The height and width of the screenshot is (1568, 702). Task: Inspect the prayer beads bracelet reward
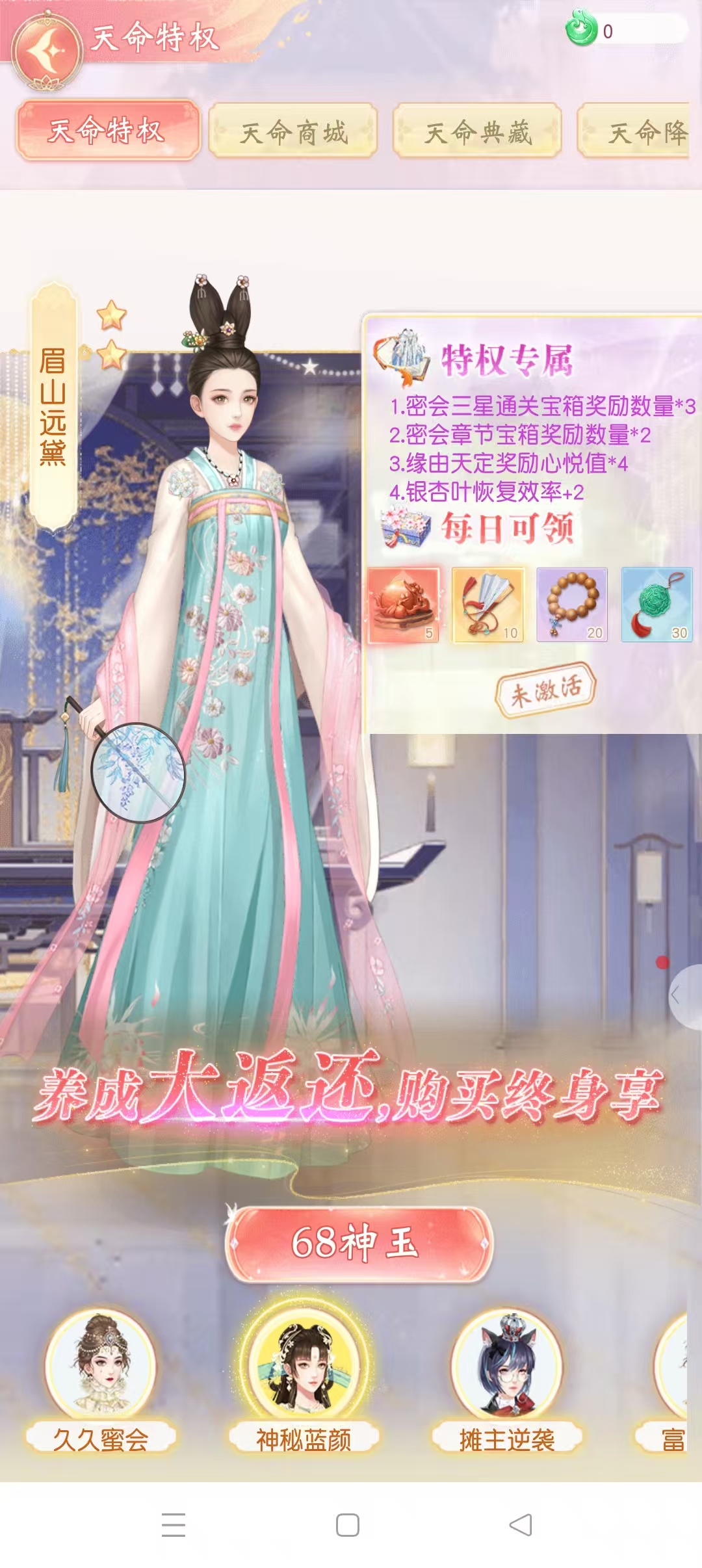coord(572,605)
